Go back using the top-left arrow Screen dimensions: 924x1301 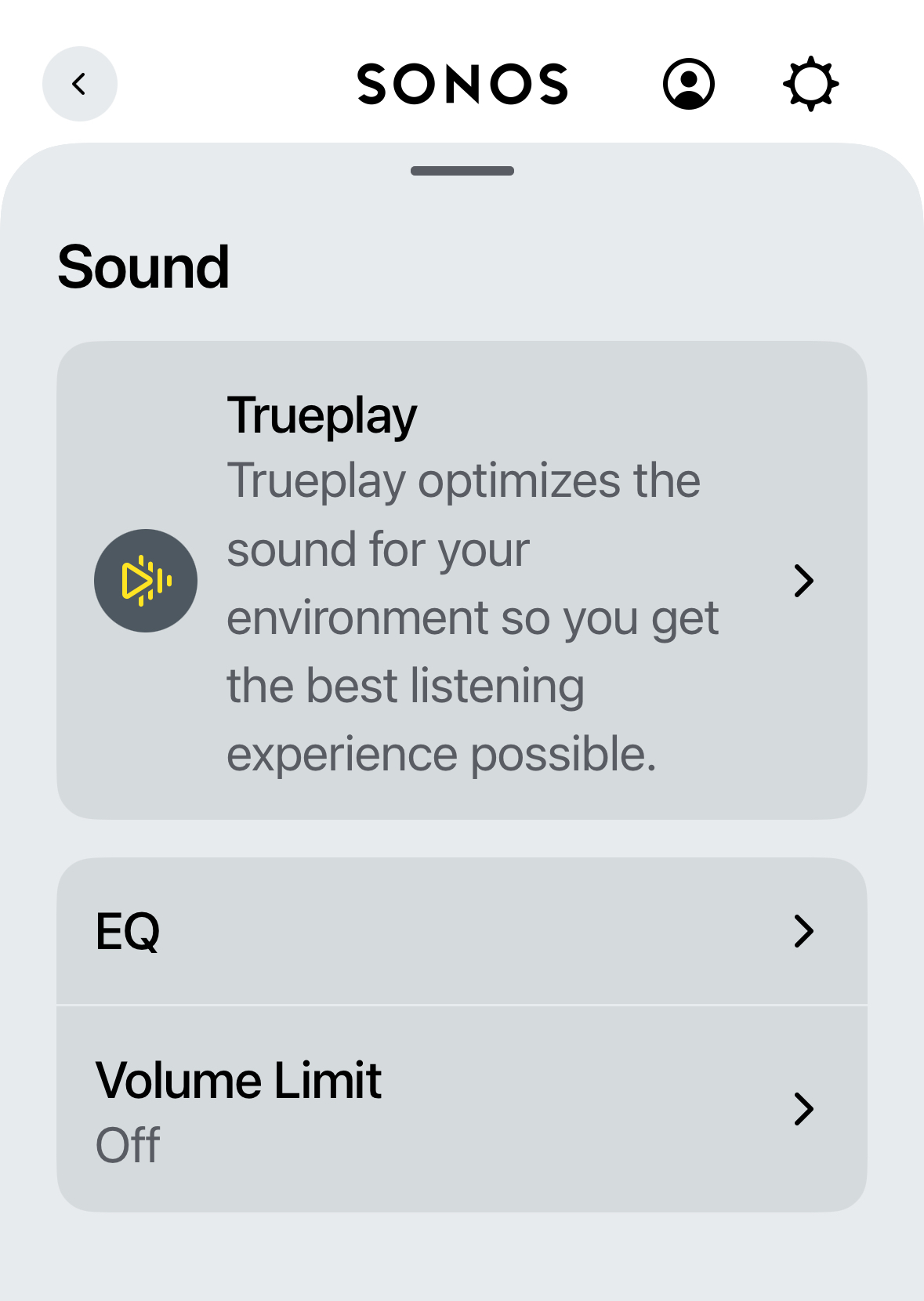coord(79,84)
